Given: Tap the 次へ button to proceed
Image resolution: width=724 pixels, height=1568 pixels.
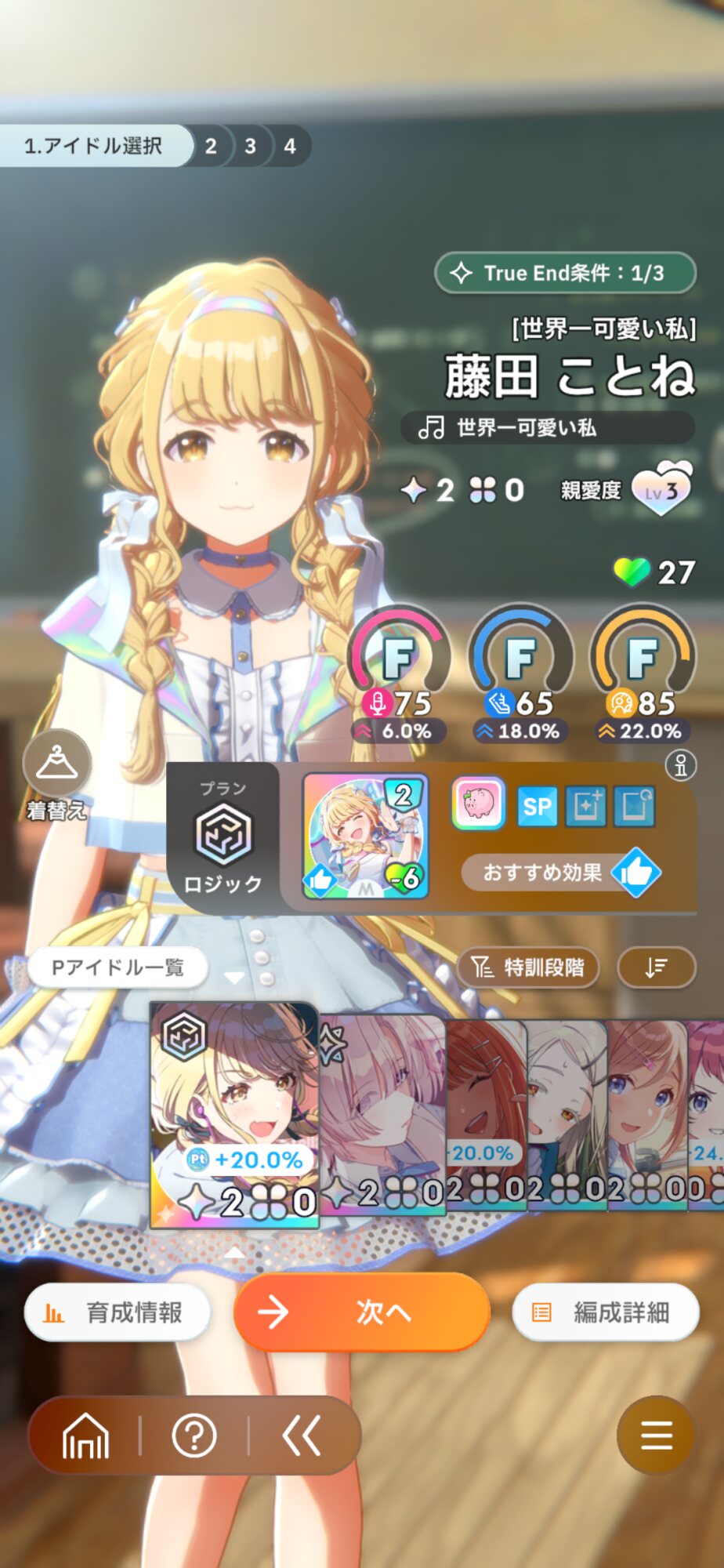Looking at the screenshot, I should click(x=361, y=1312).
